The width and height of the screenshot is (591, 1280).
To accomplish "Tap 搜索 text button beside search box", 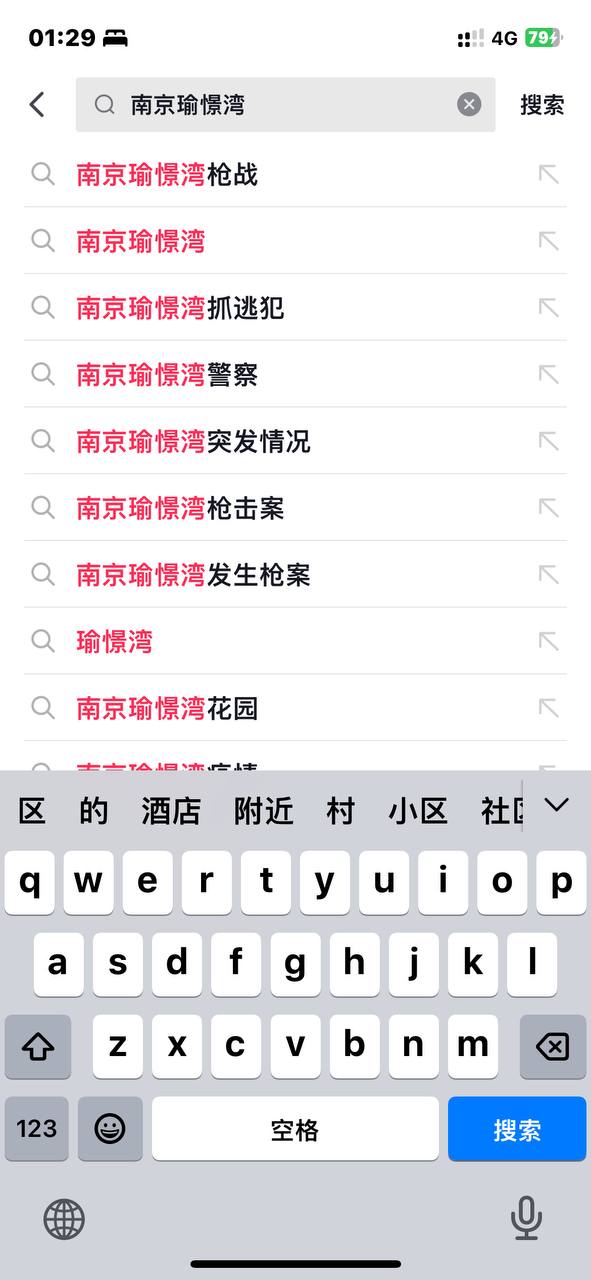I will 542,104.
